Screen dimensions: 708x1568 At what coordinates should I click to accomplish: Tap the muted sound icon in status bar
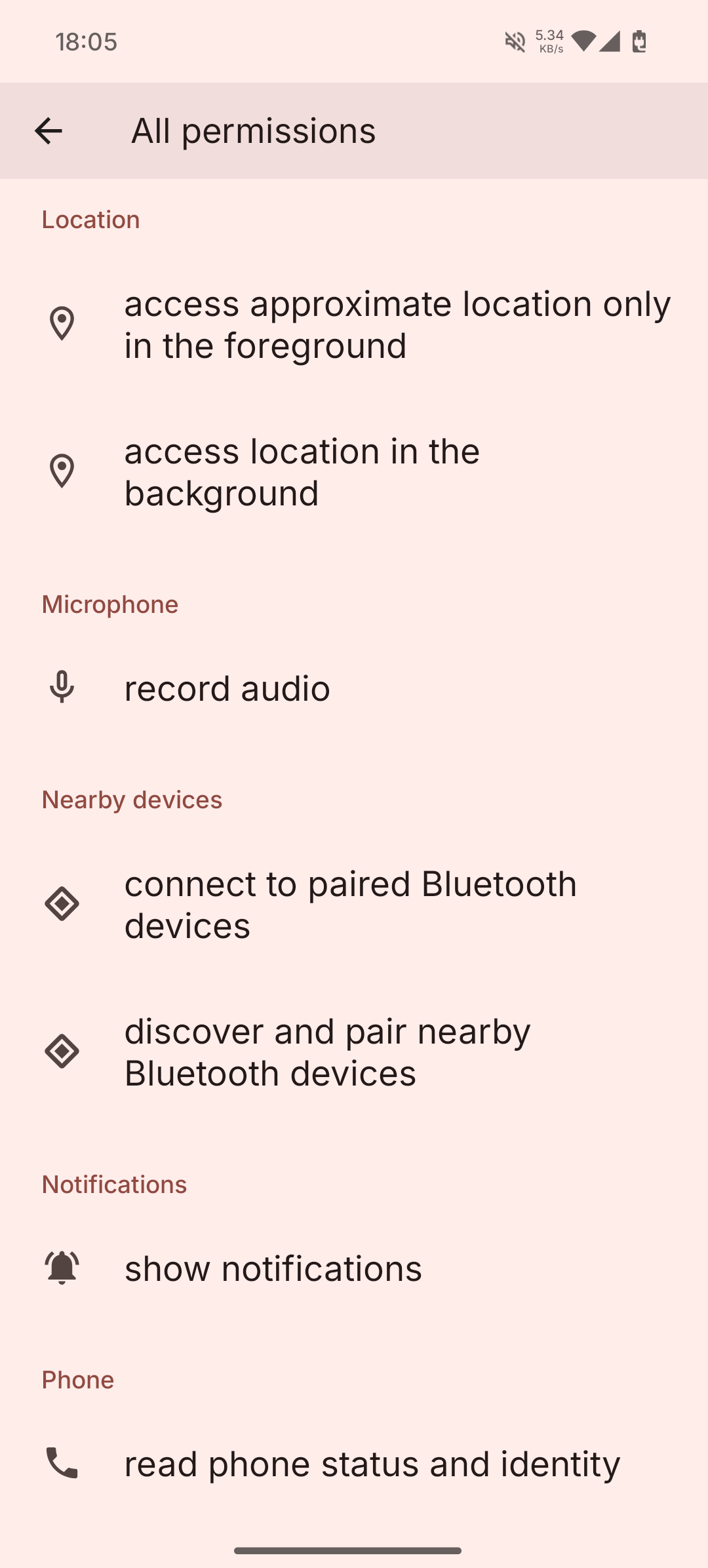(515, 41)
